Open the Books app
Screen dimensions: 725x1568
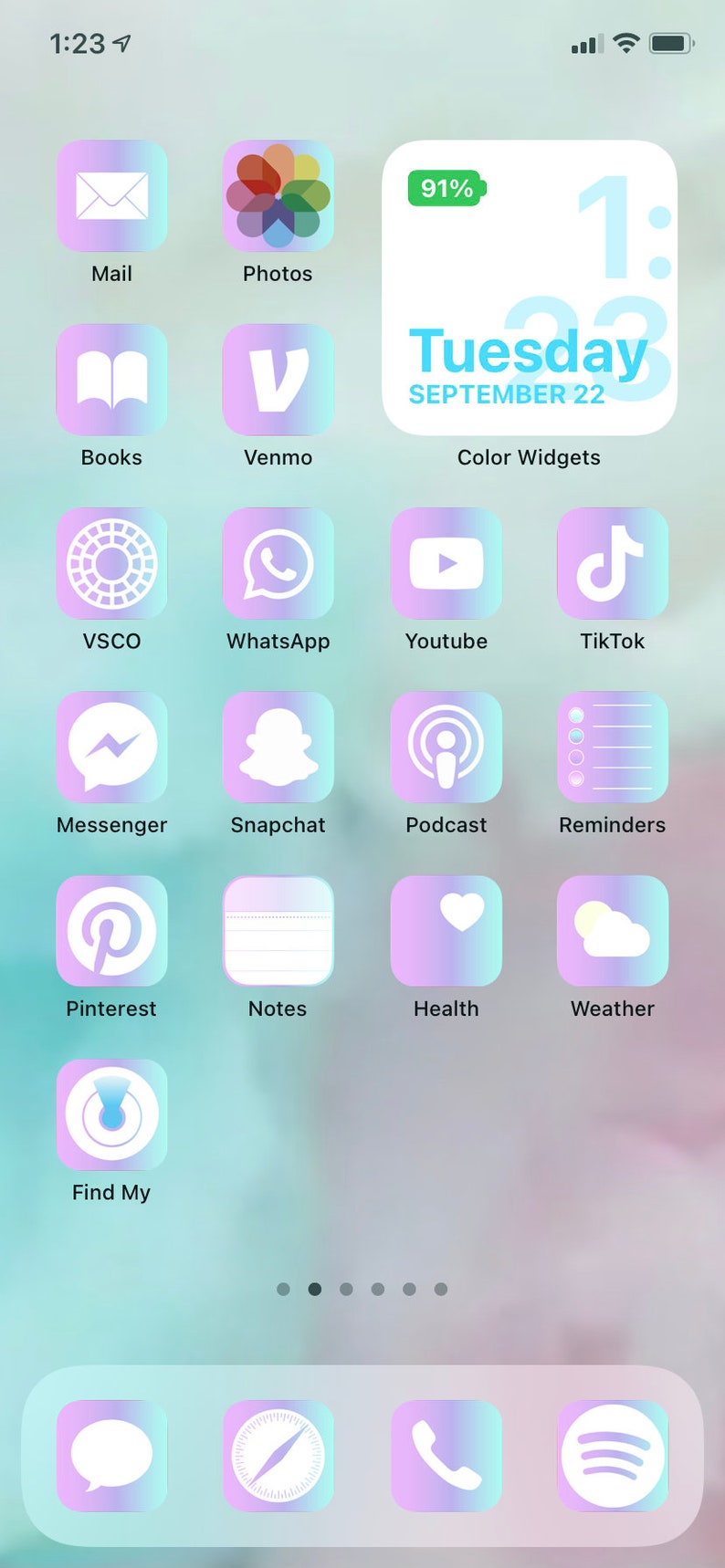[111, 380]
